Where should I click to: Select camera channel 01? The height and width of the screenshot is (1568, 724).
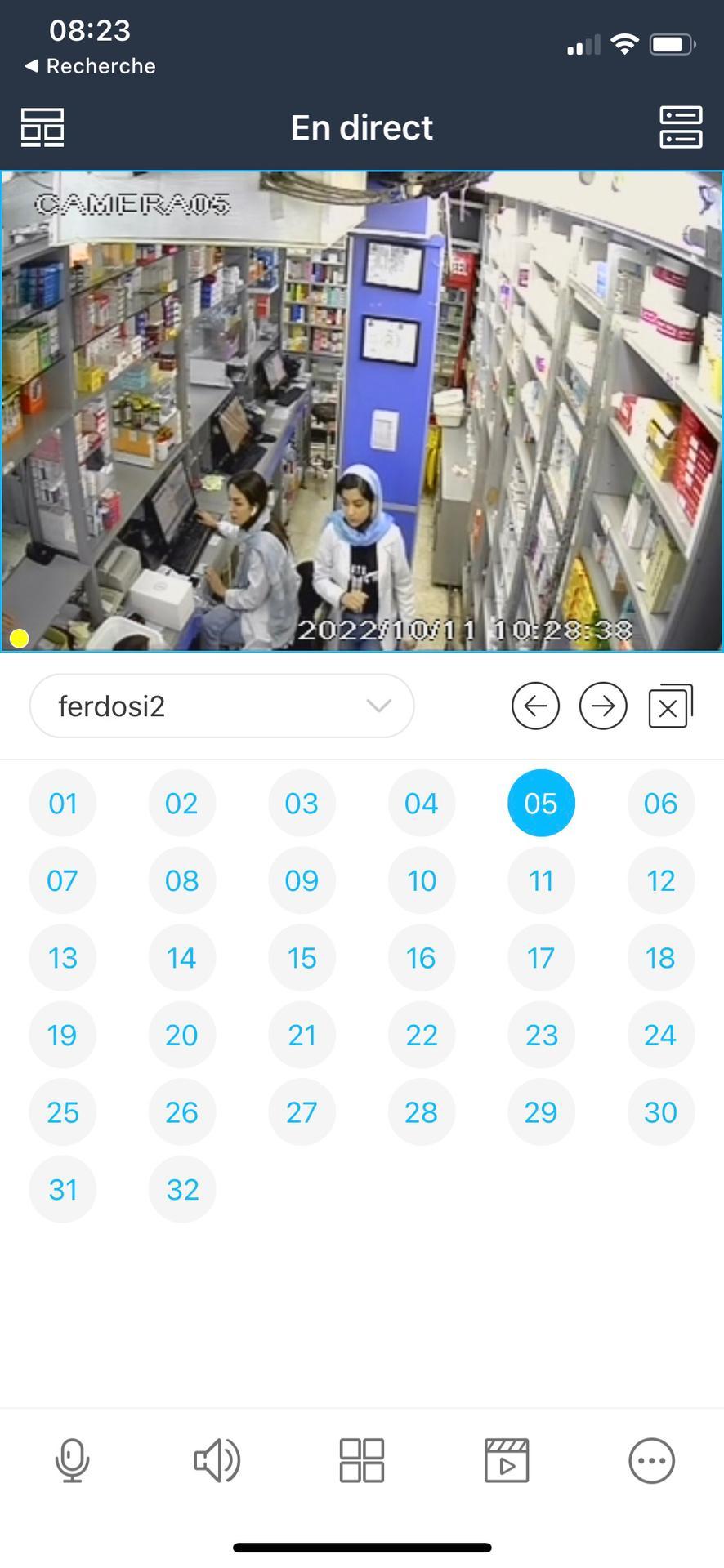coord(63,804)
